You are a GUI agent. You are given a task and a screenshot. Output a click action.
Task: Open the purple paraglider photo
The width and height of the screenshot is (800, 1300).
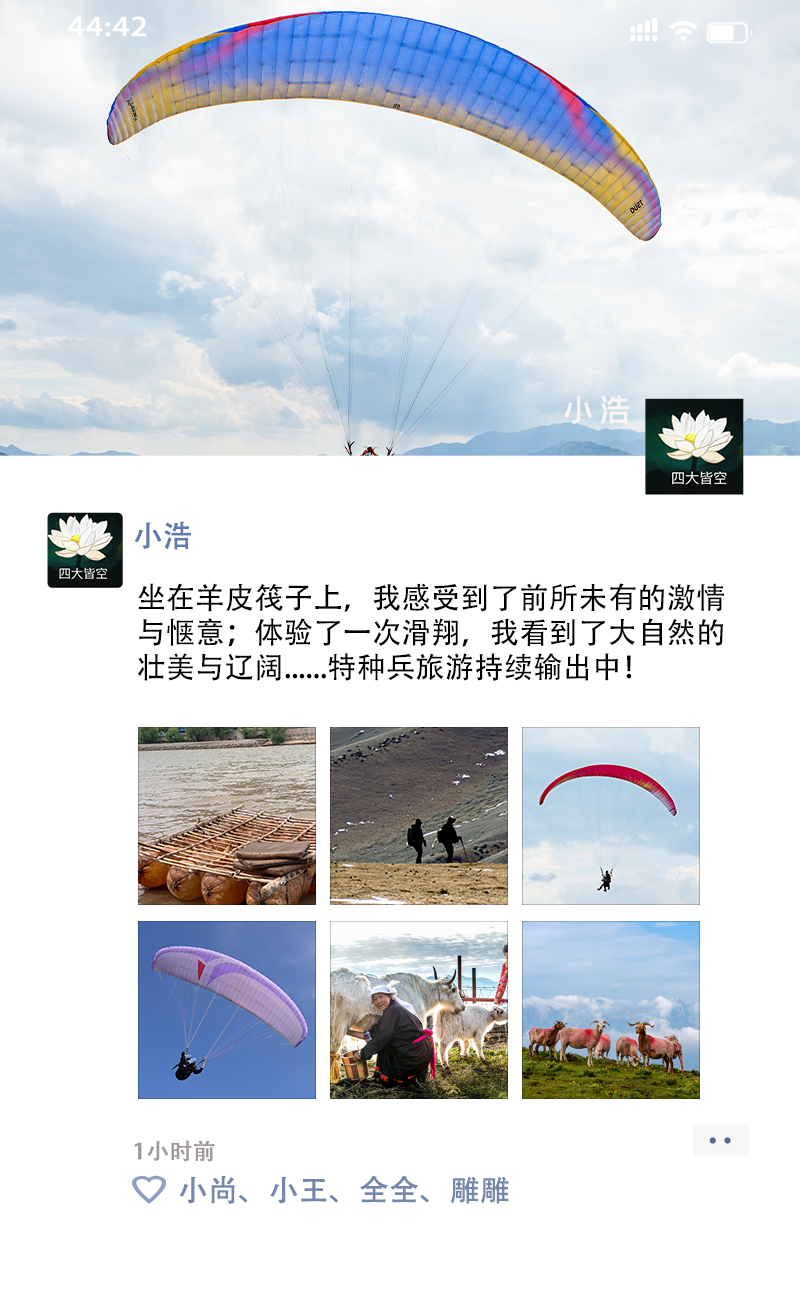pyautogui.click(x=227, y=1010)
